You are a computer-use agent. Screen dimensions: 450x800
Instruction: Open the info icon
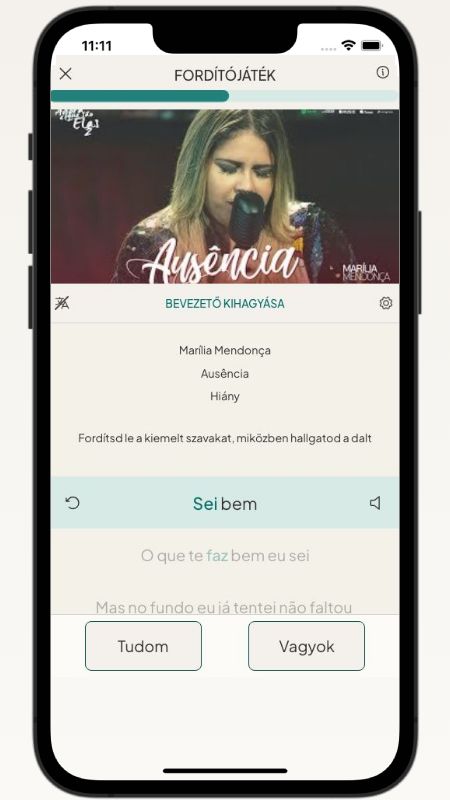click(x=383, y=72)
